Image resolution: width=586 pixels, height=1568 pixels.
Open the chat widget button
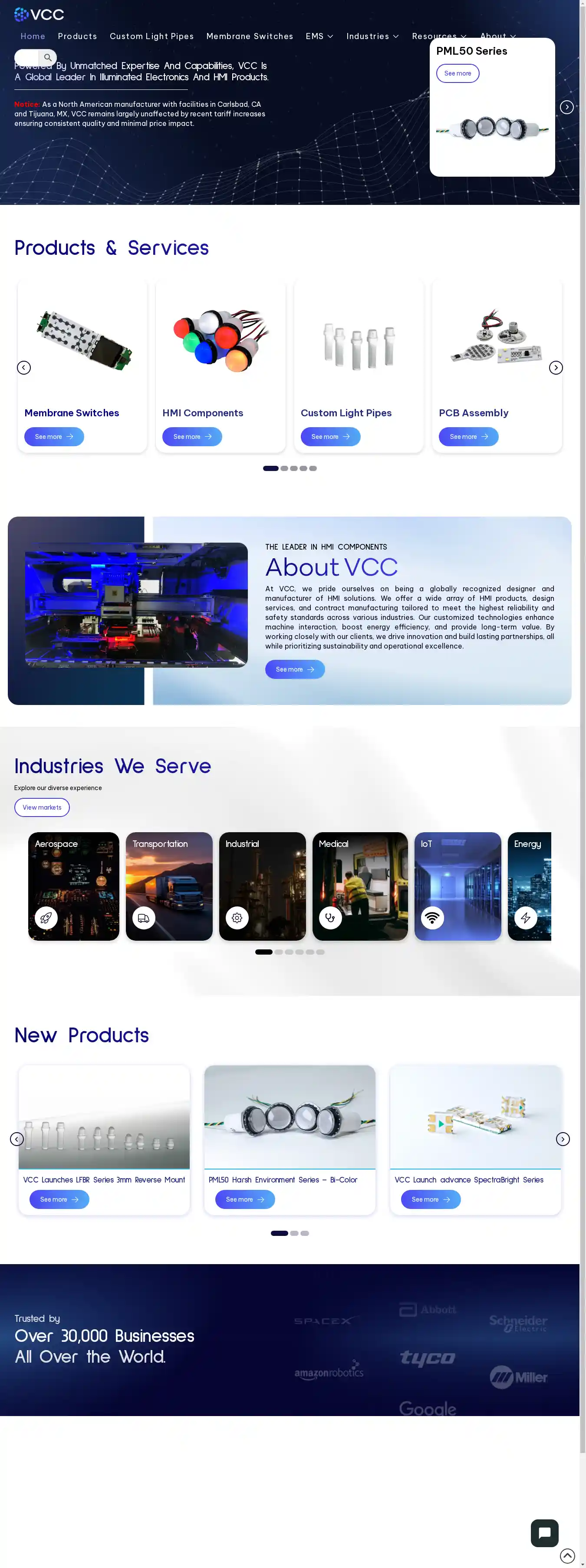tap(545, 1533)
